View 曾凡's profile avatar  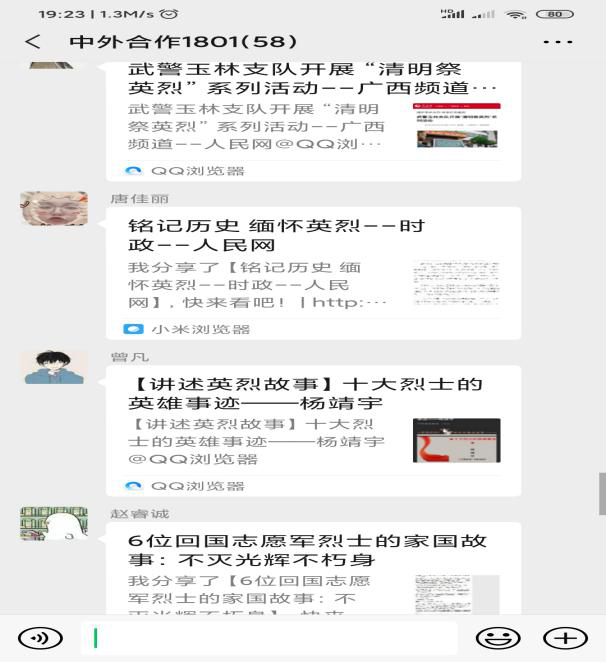pyautogui.click(x=52, y=368)
